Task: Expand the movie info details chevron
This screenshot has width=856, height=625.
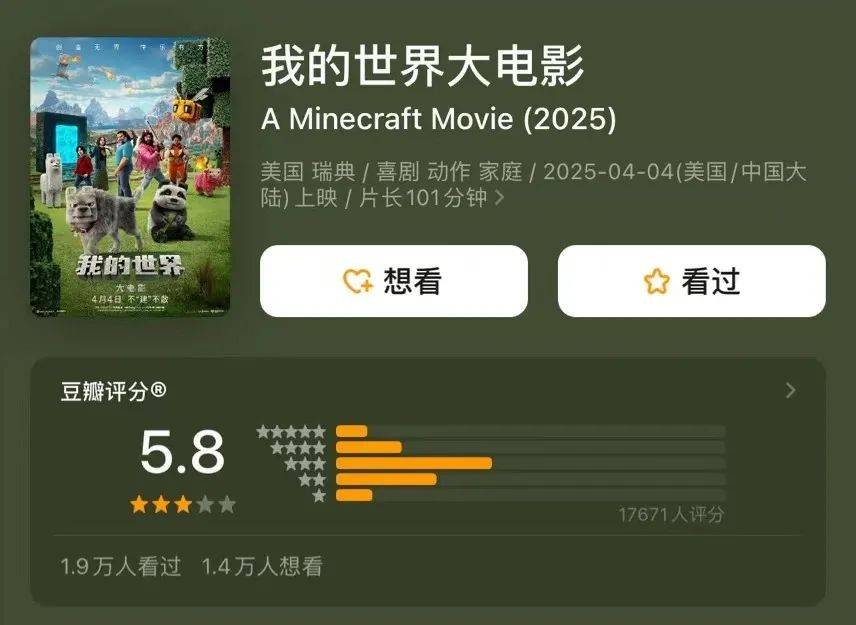Action: point(500,199)
